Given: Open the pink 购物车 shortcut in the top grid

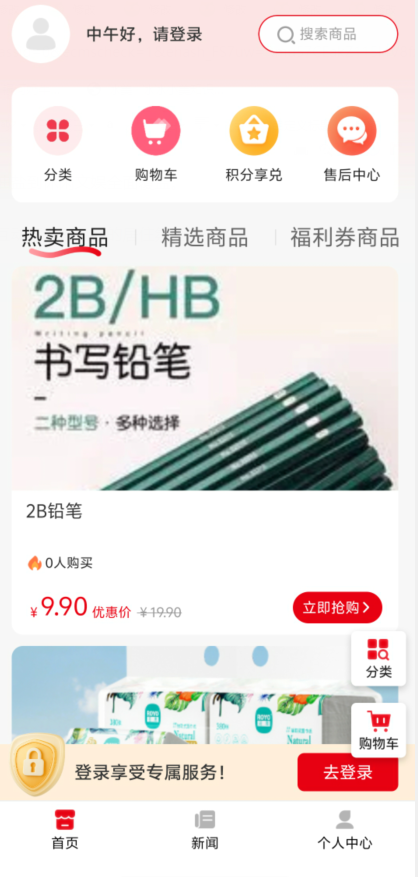Looking at the screenshot, I should 156,144.
